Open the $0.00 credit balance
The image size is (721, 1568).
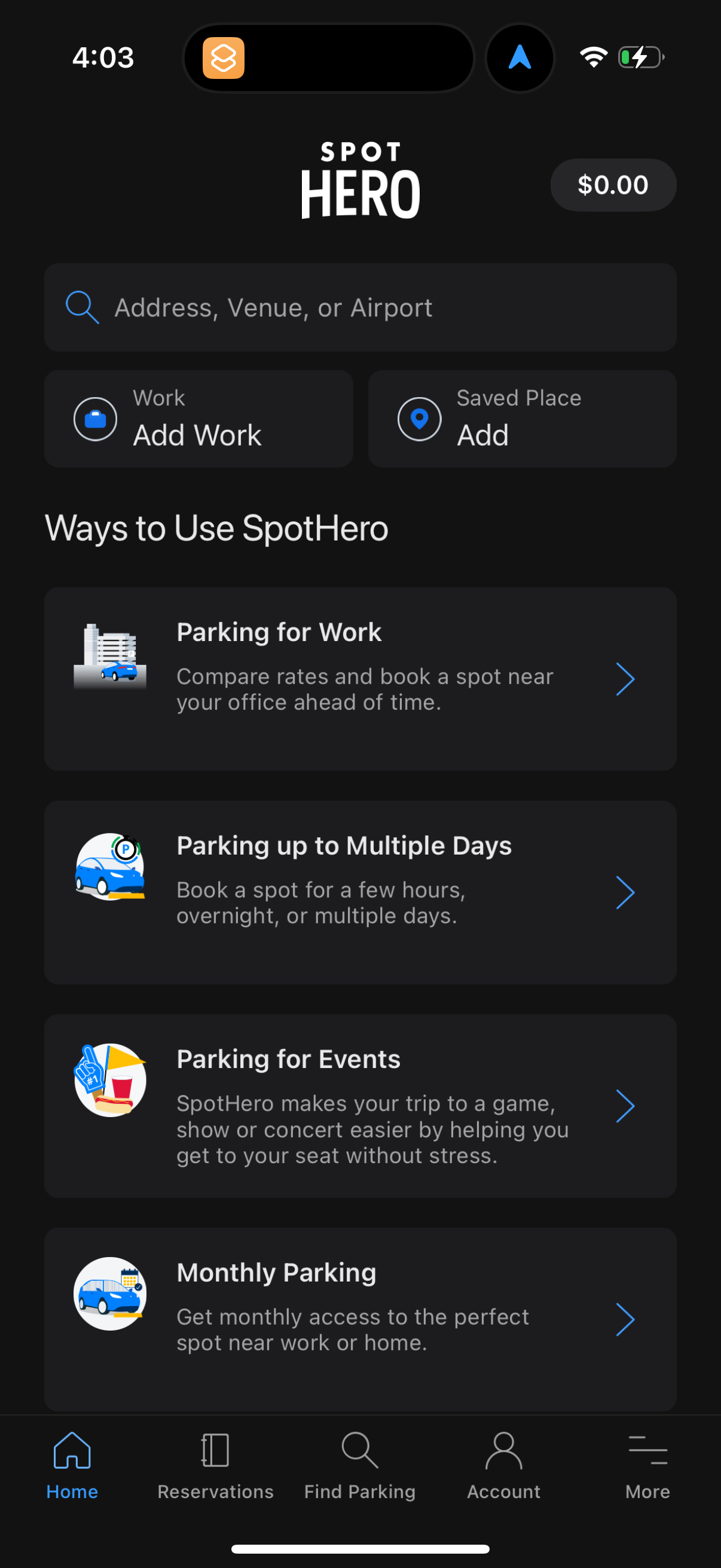click(x=613, y=184)
